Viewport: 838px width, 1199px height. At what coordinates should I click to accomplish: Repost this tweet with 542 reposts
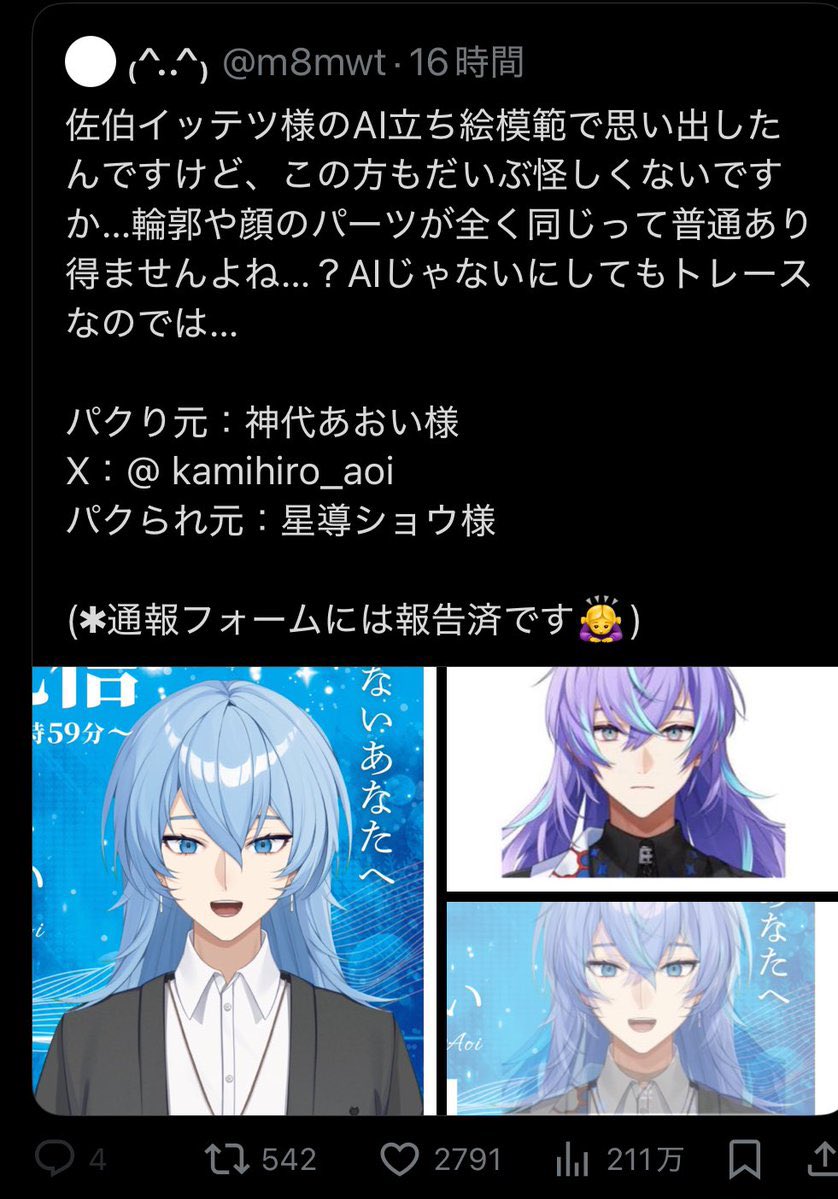click(222, 1159)
